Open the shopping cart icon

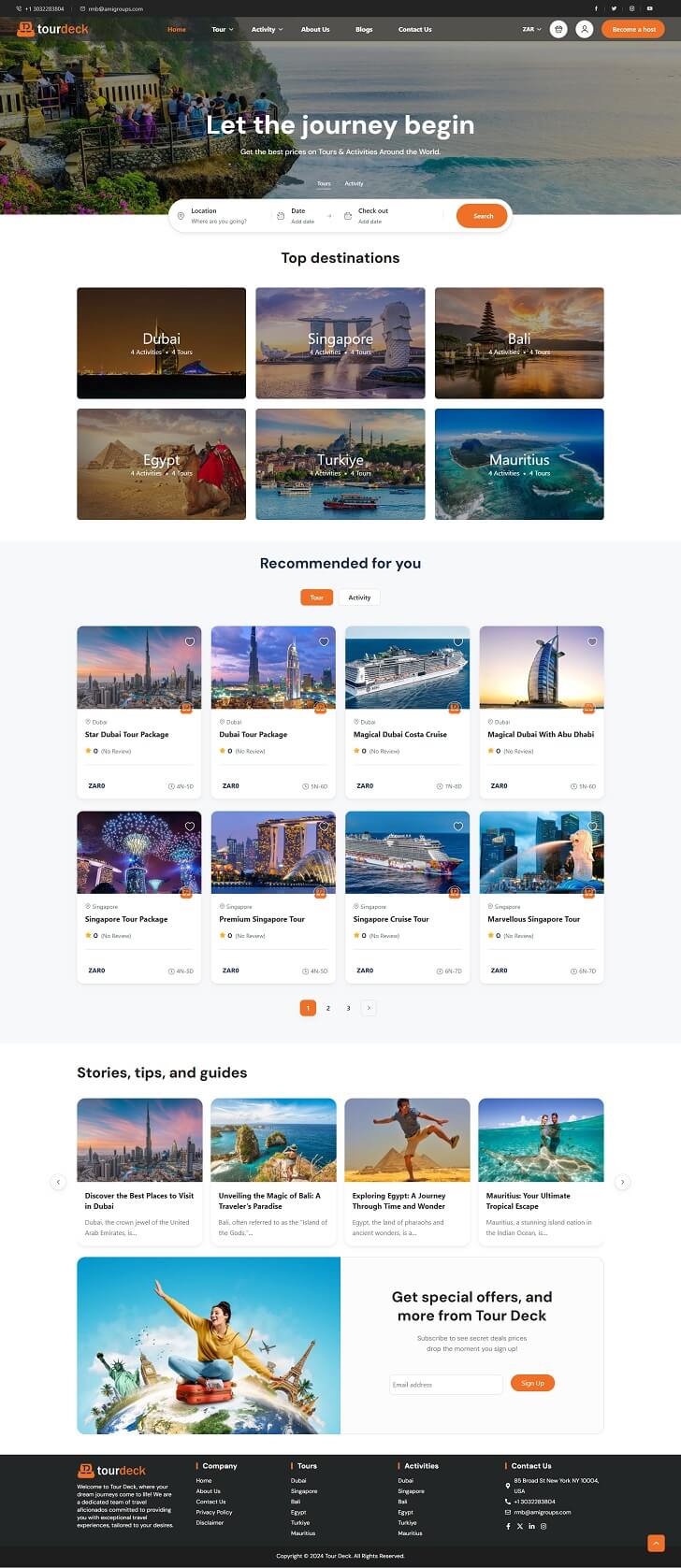558,29
